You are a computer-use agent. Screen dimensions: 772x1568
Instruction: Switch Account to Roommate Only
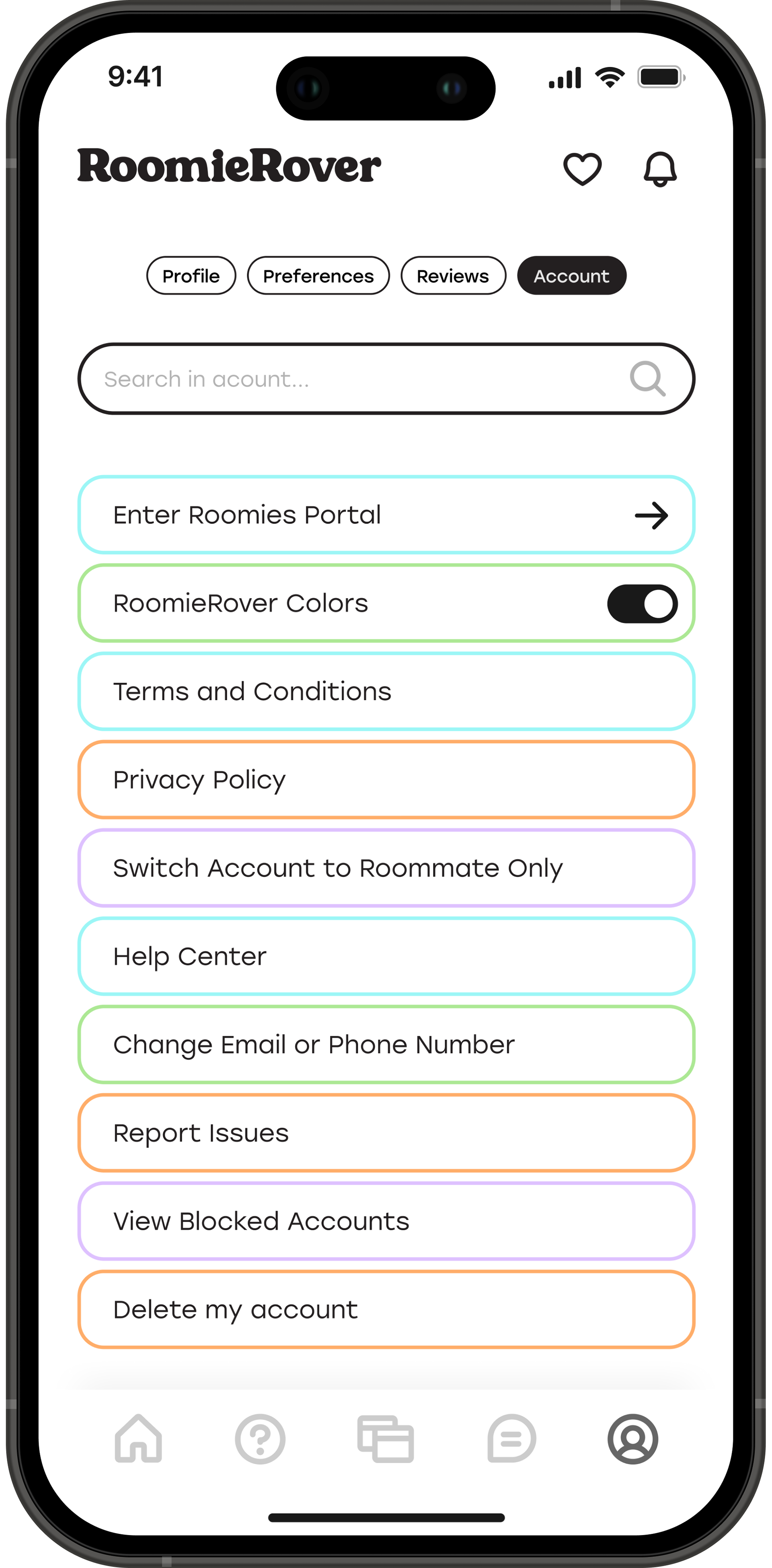point(386,868)
